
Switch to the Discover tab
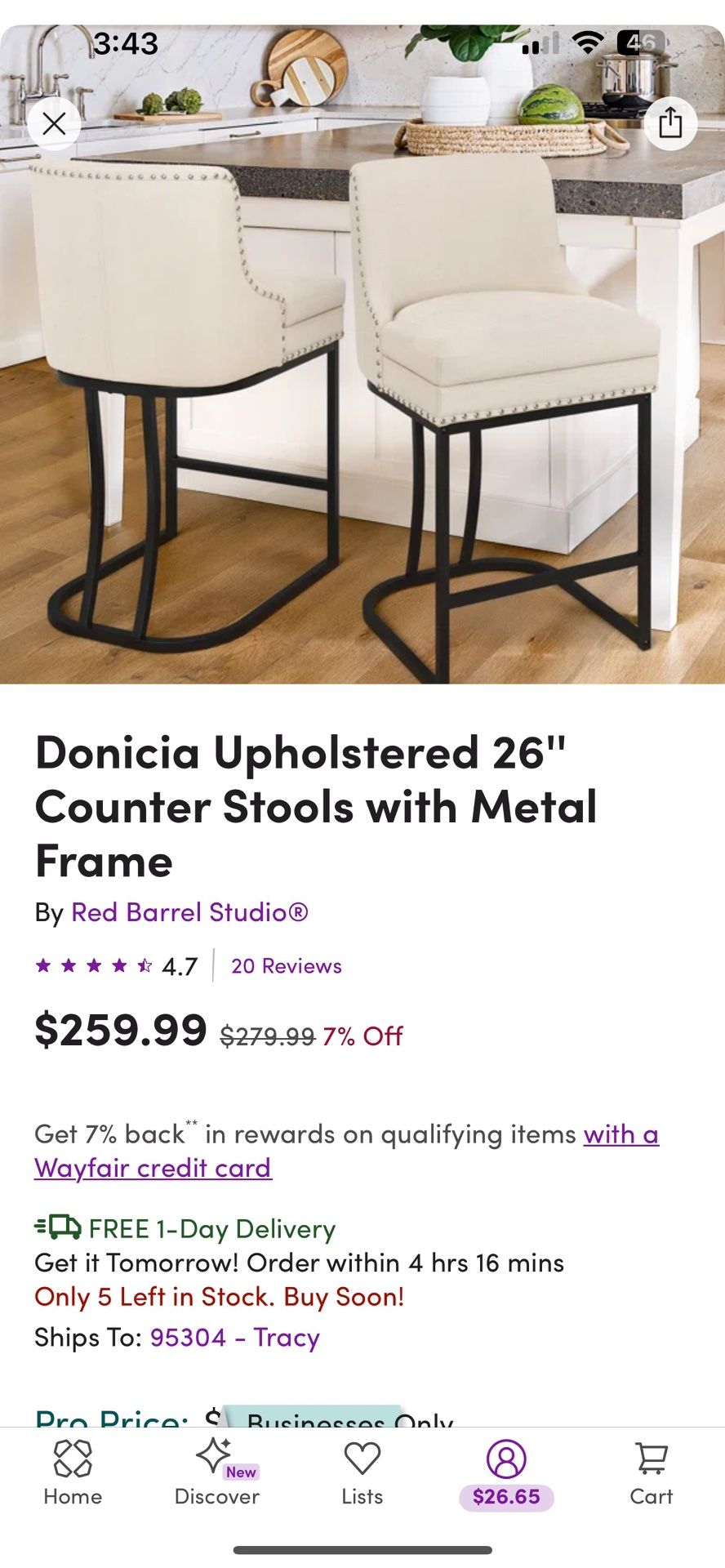click(x=217, y=1472)
